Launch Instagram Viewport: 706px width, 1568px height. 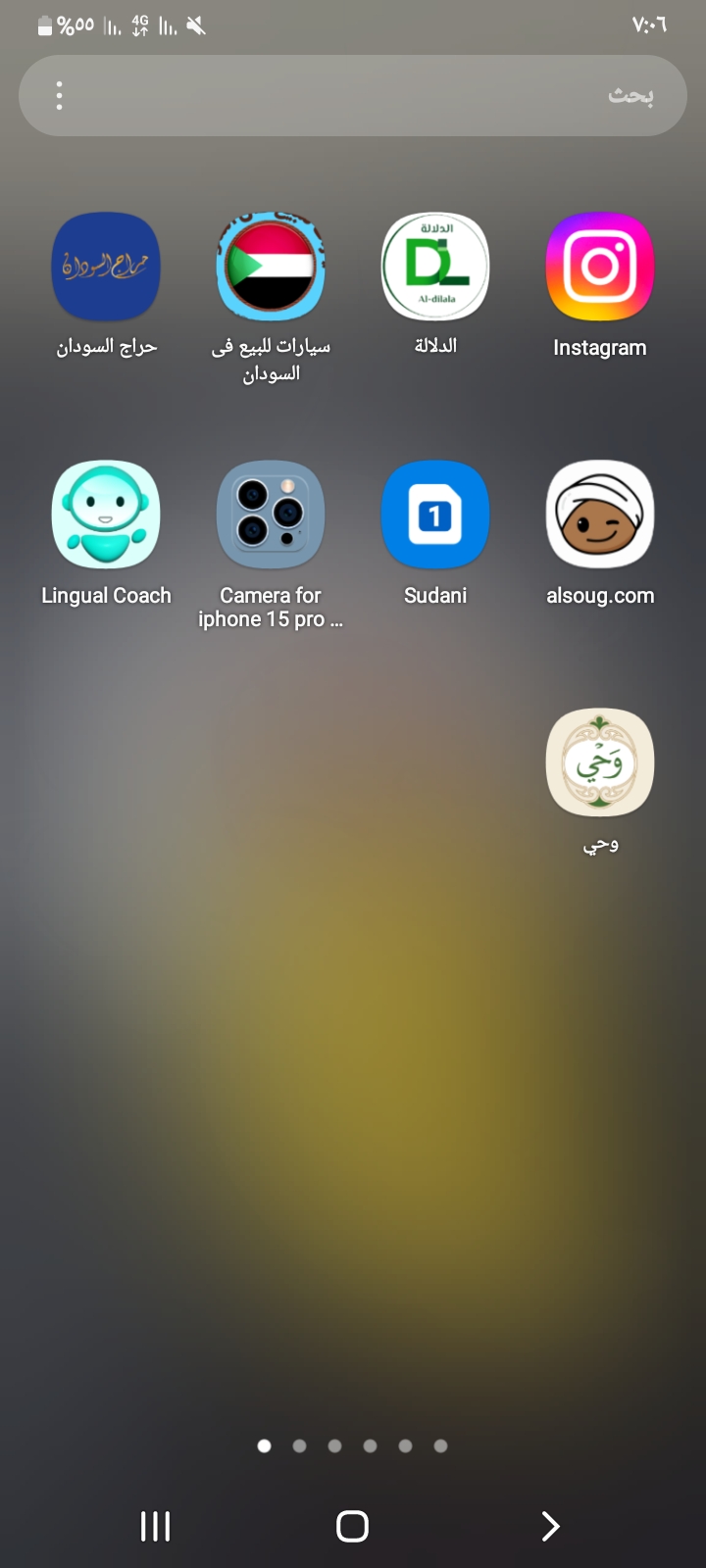tap(600, 267)
